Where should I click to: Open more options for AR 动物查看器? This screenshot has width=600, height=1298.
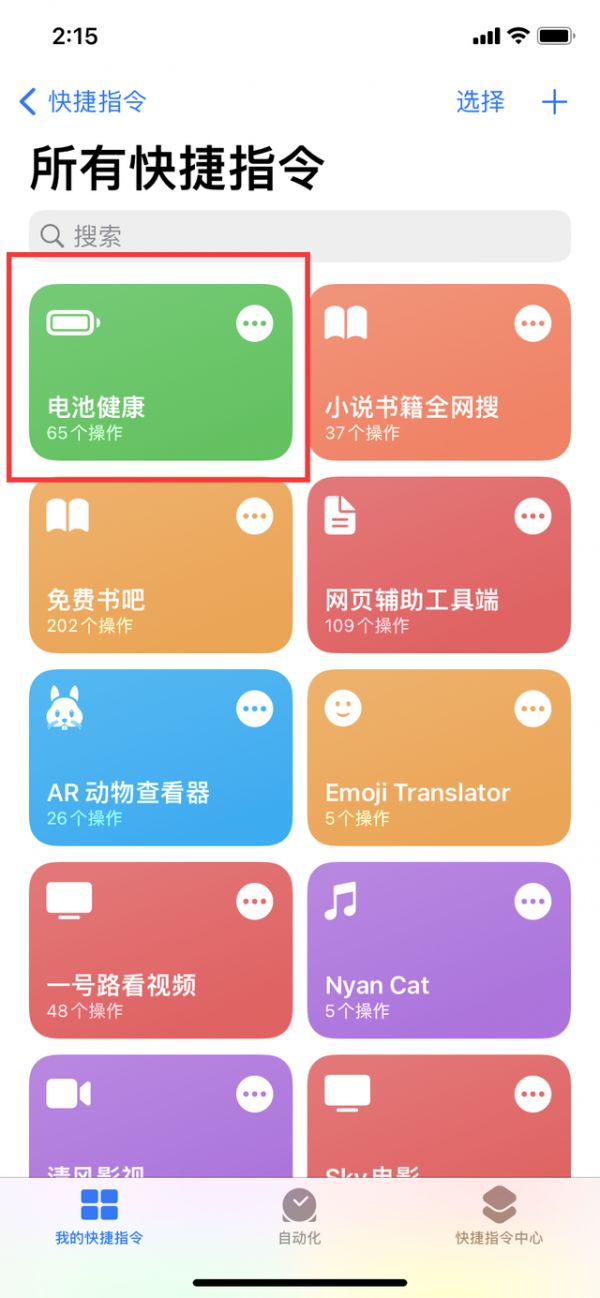click(255, 709)
